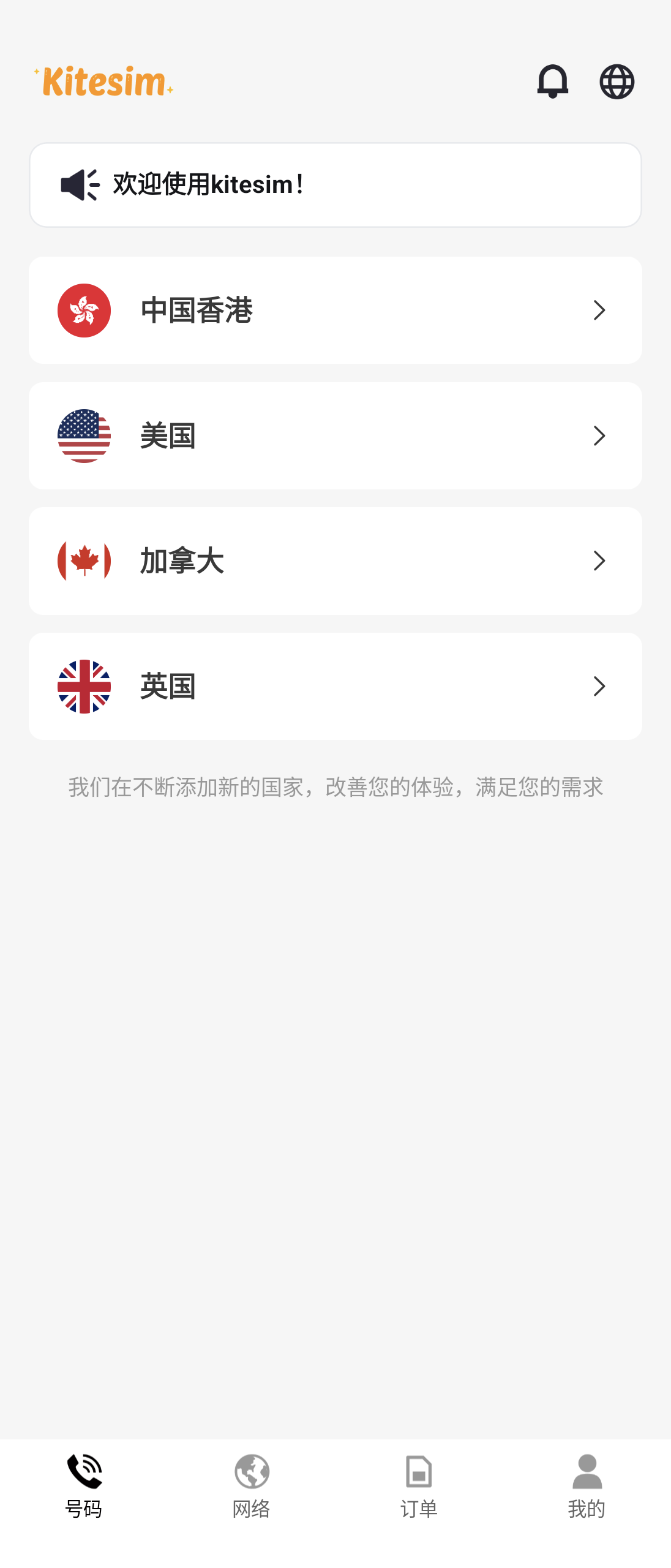Open the notification bell icon
The height and width of the screenshot is (1568, 671).
coord(553,81)
